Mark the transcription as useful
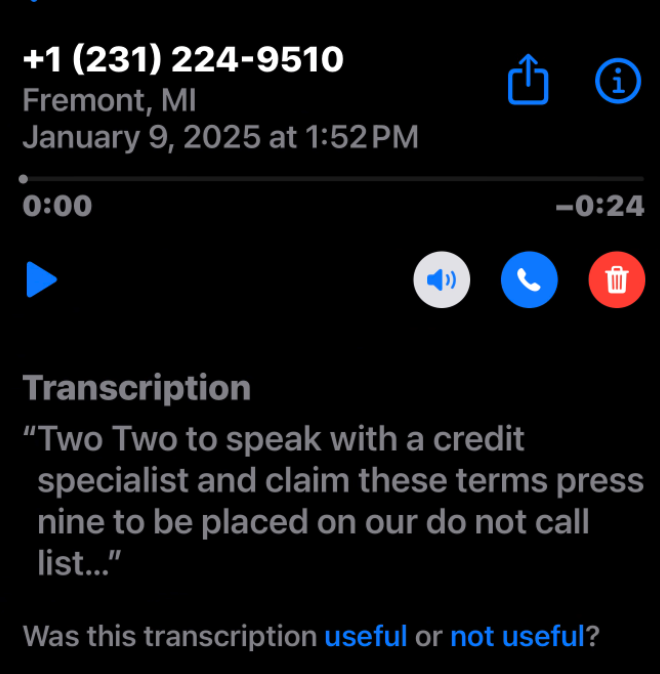The width and height of the screenshot is (660, 674). point(365,636)
